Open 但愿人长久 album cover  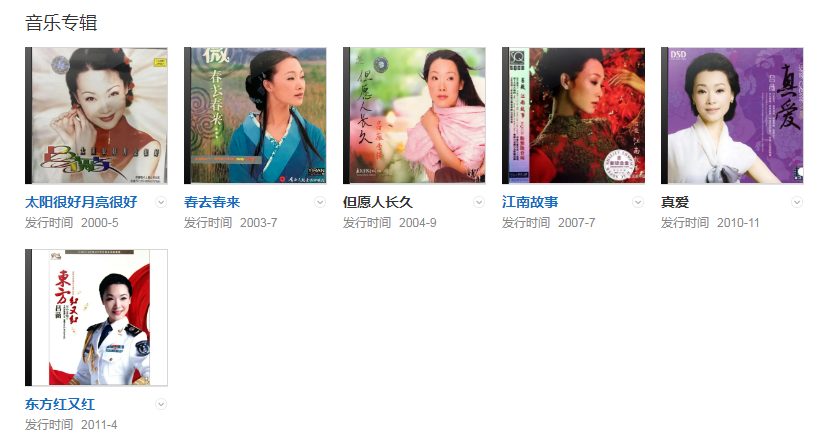pos(414,116)
